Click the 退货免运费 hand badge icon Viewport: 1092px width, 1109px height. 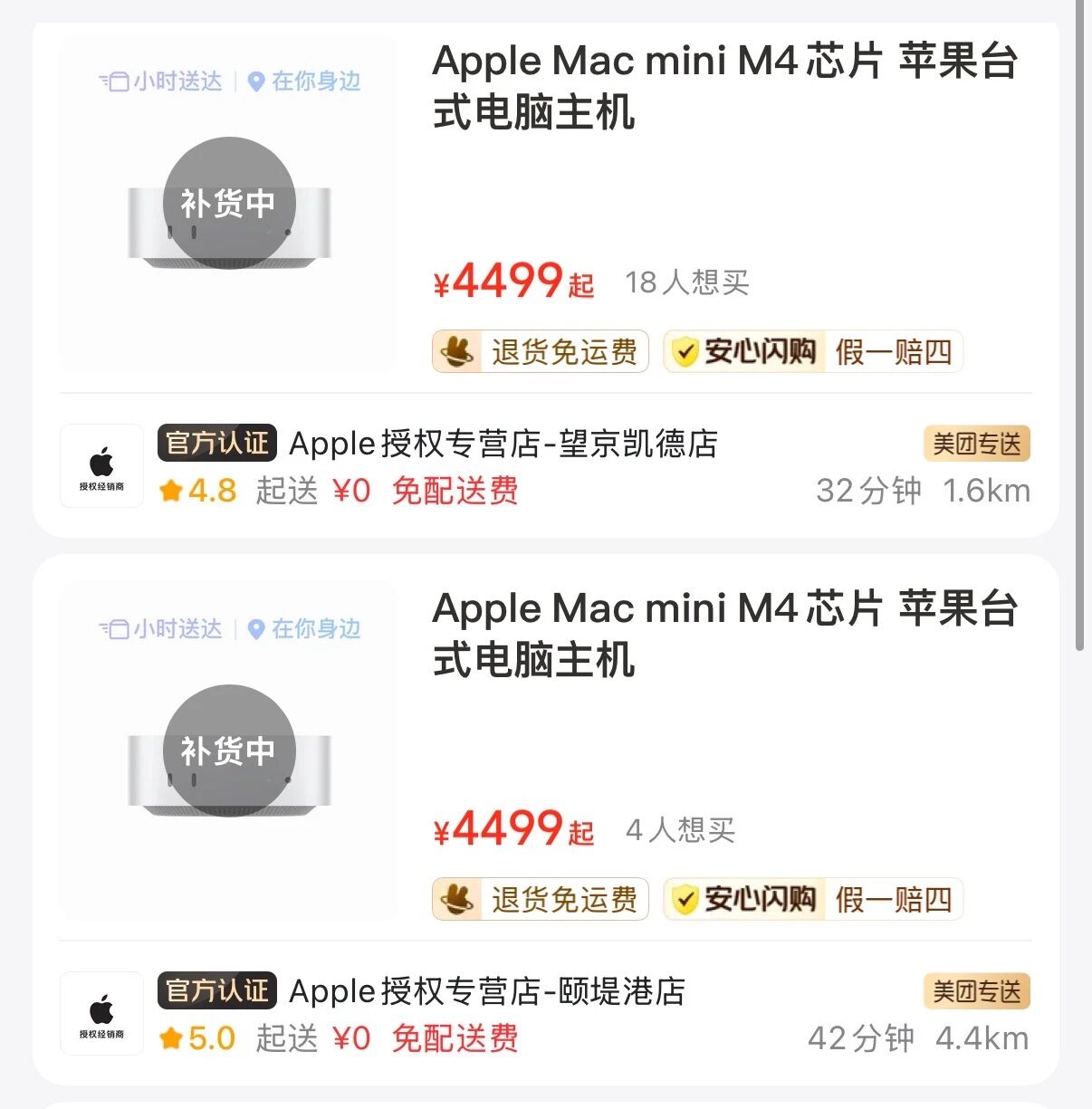pos(457,351)
